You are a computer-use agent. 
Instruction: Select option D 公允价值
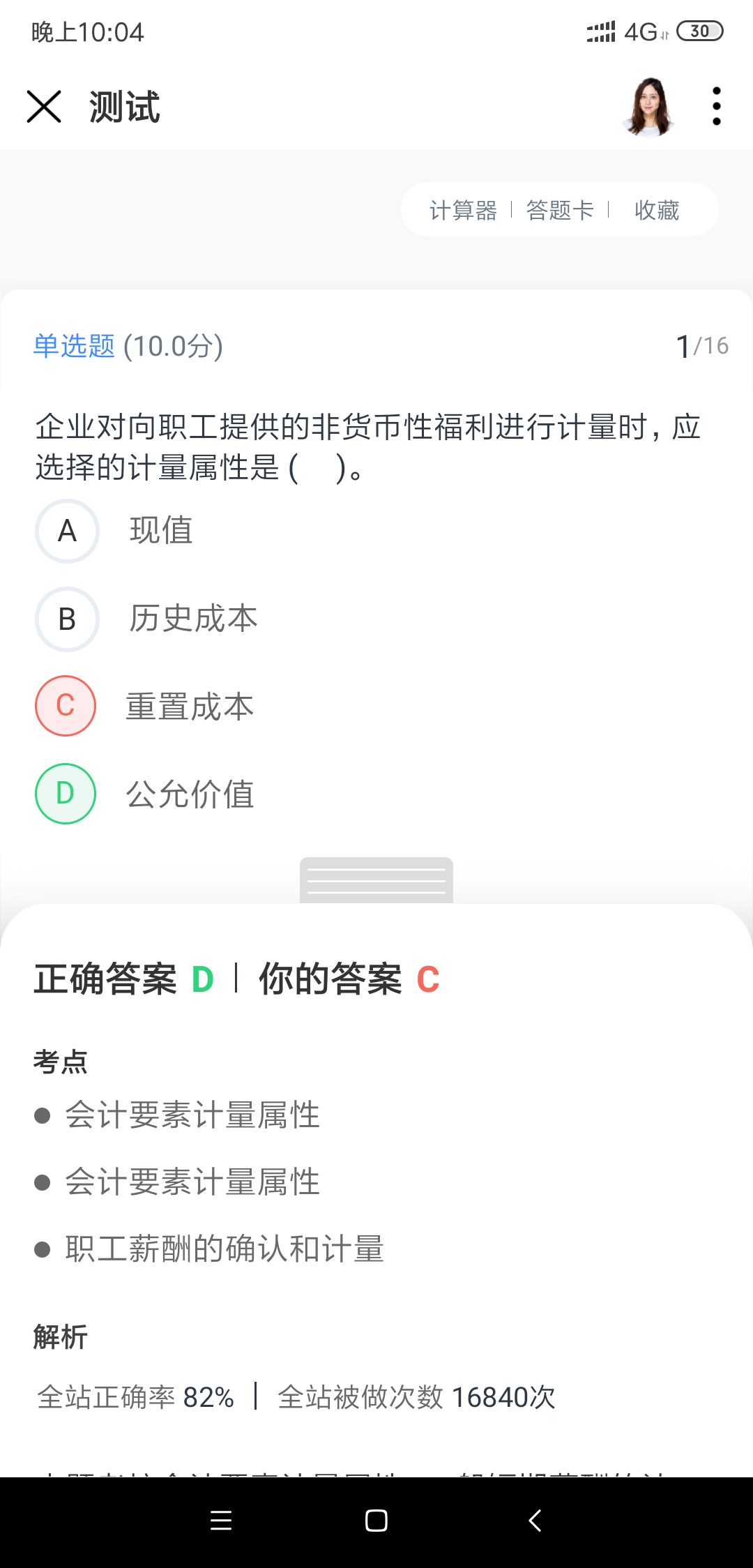66,794
